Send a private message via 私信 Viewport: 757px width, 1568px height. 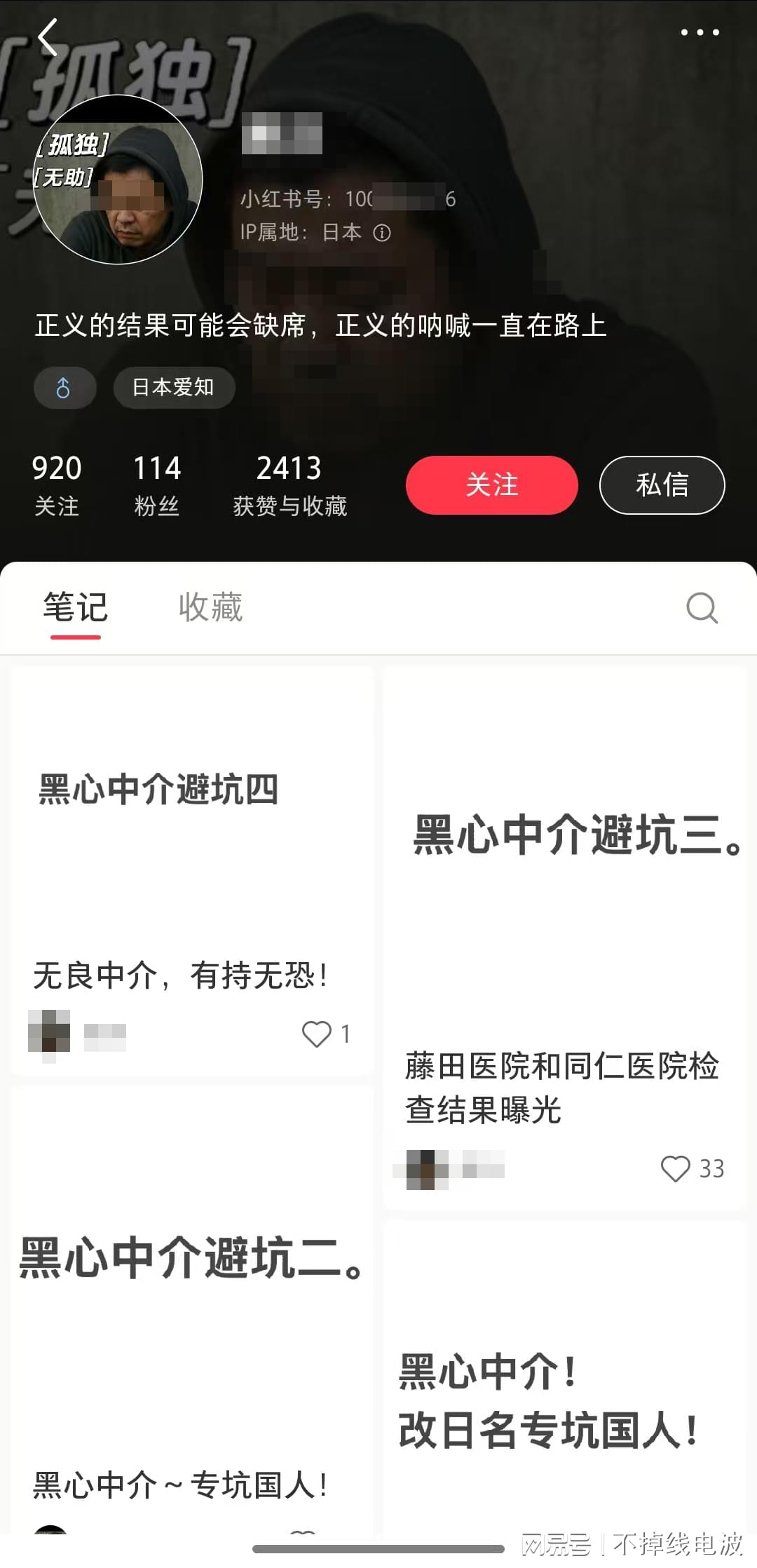[x=662, y=485]
